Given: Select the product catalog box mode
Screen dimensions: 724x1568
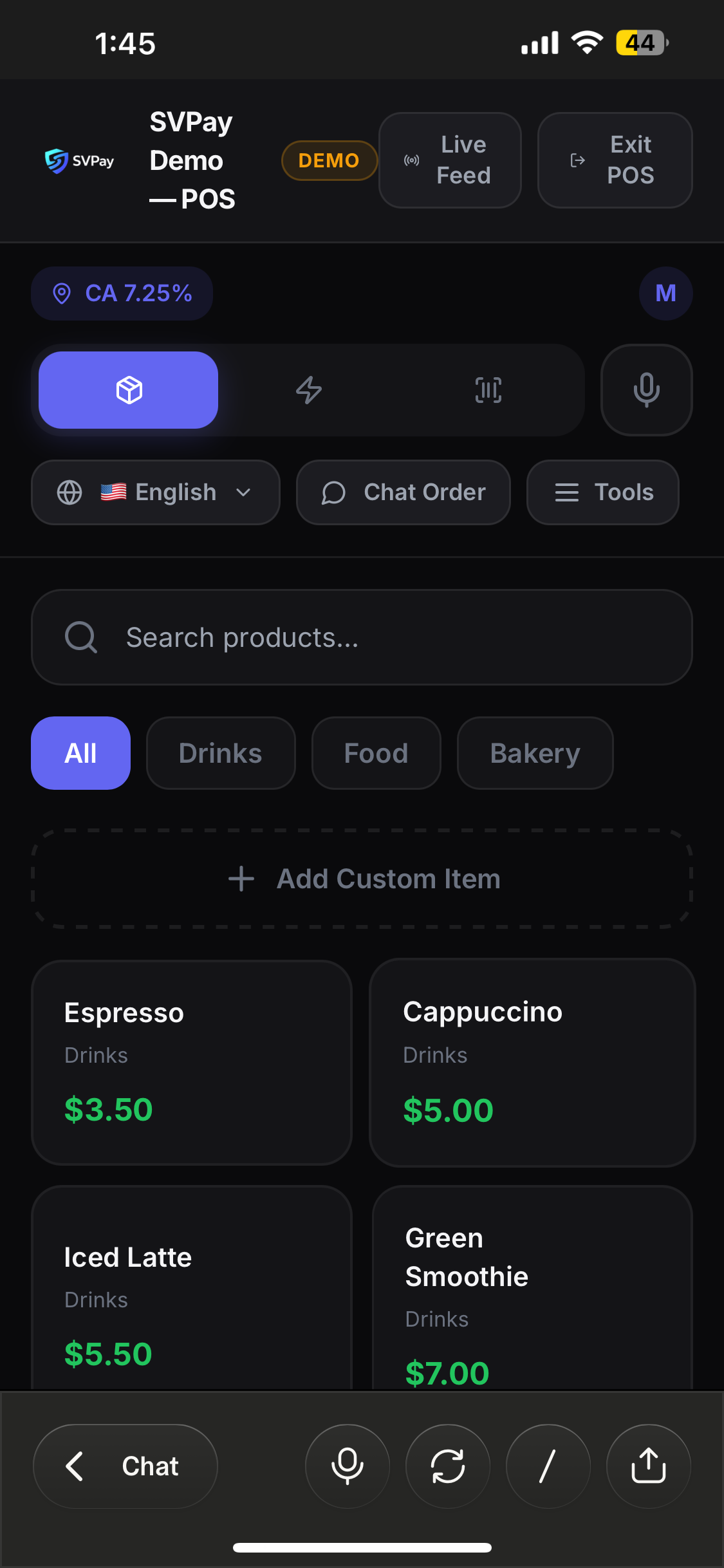Looking at the screenshot, I should tap(127, 389).
